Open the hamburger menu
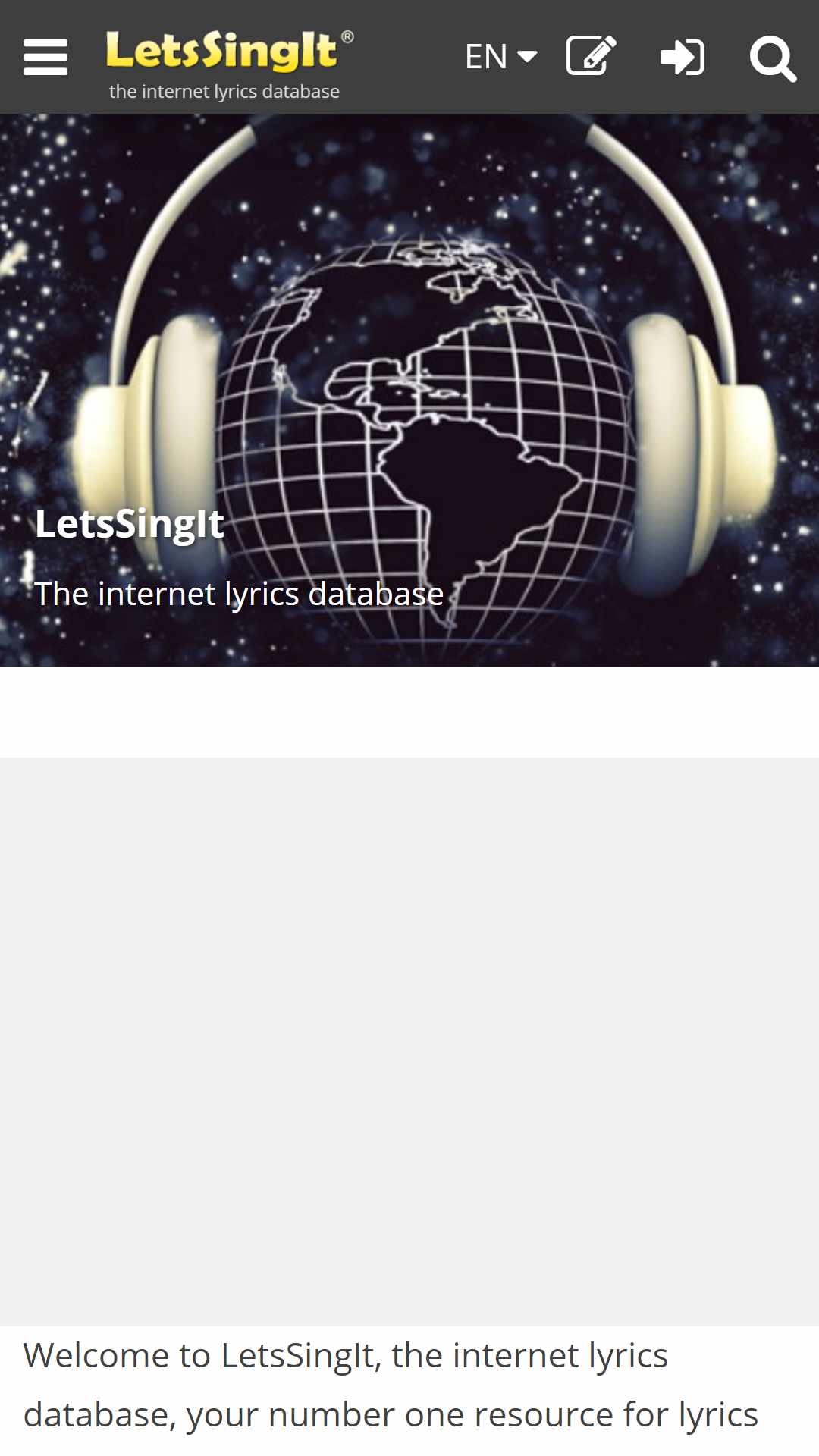The height and width of the screenshot is (1456, 819). pyautogui.click(x=45, y=57)
